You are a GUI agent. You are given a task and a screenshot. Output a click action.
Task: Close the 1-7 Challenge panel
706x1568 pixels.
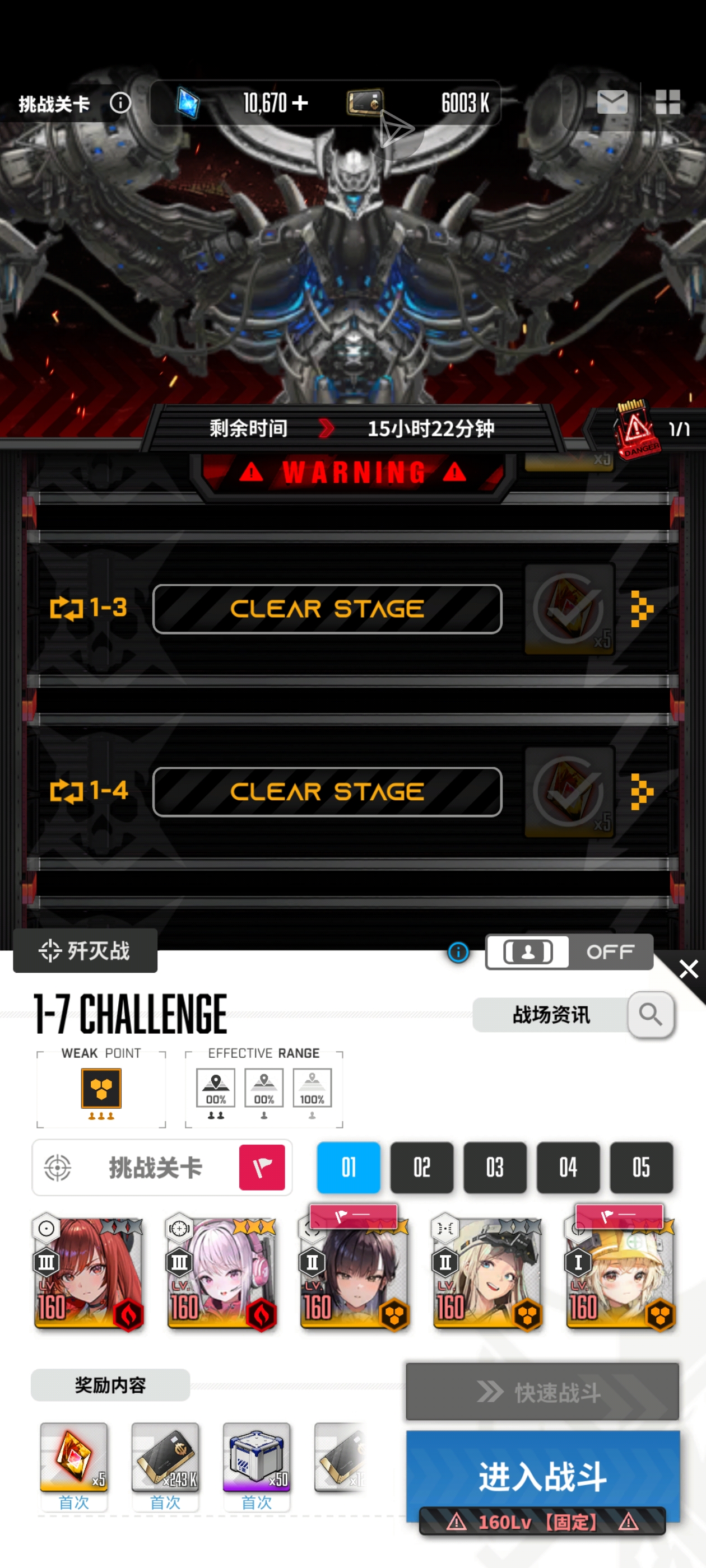click(x=688, y=968)
